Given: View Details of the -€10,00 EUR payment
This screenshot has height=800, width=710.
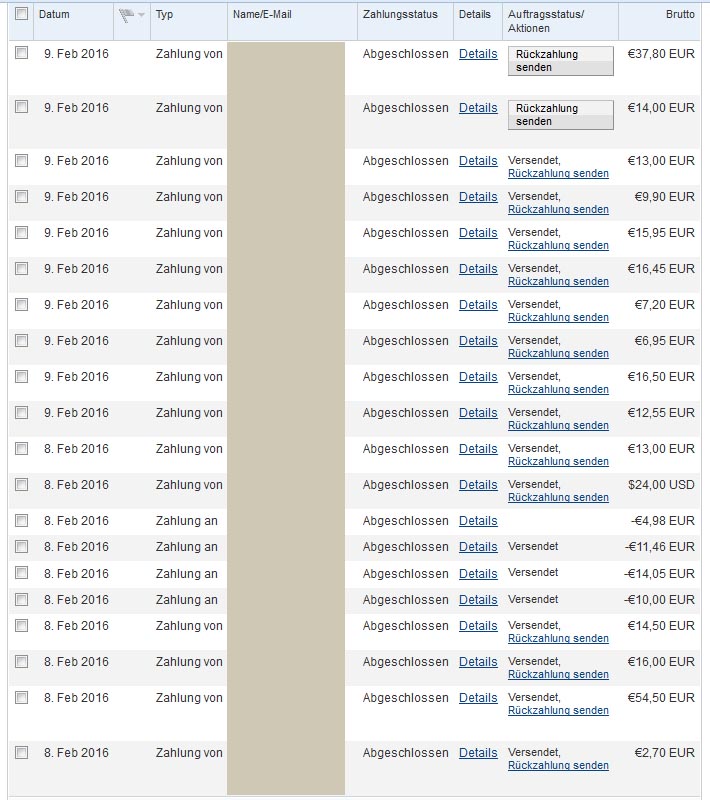Looking at the screenshot, I should (x=478, y=600).
